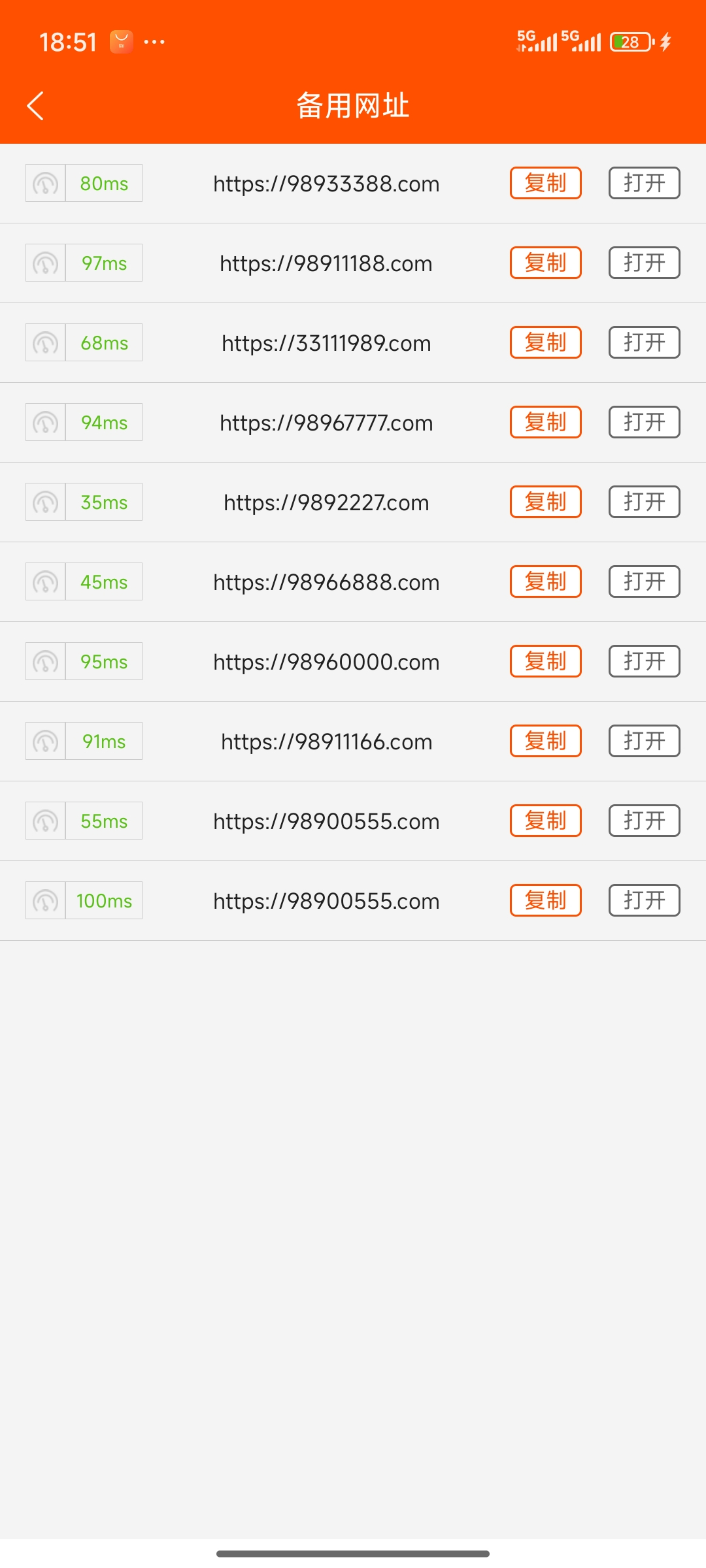706x1568 pixels.
Task: Copy the https://98960000.com URL
Action: 545,661
